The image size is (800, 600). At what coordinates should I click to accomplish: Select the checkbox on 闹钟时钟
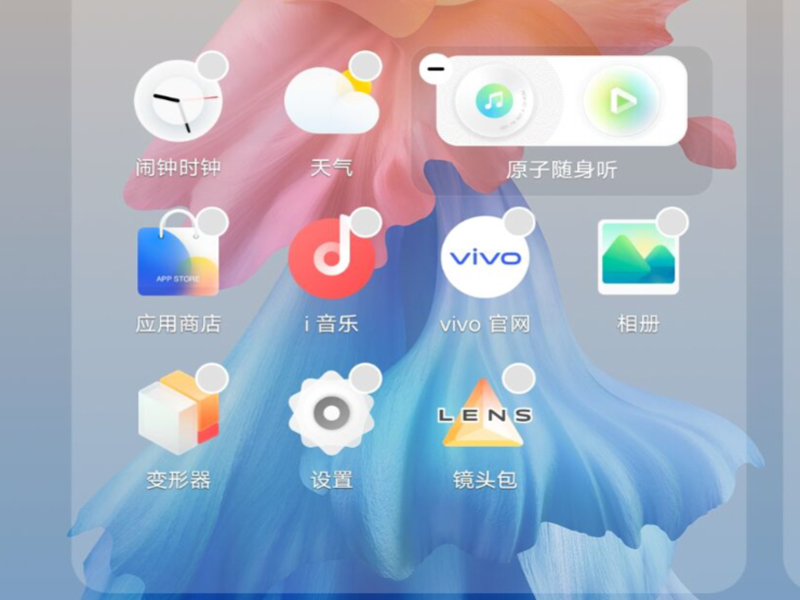click(212, 67)
